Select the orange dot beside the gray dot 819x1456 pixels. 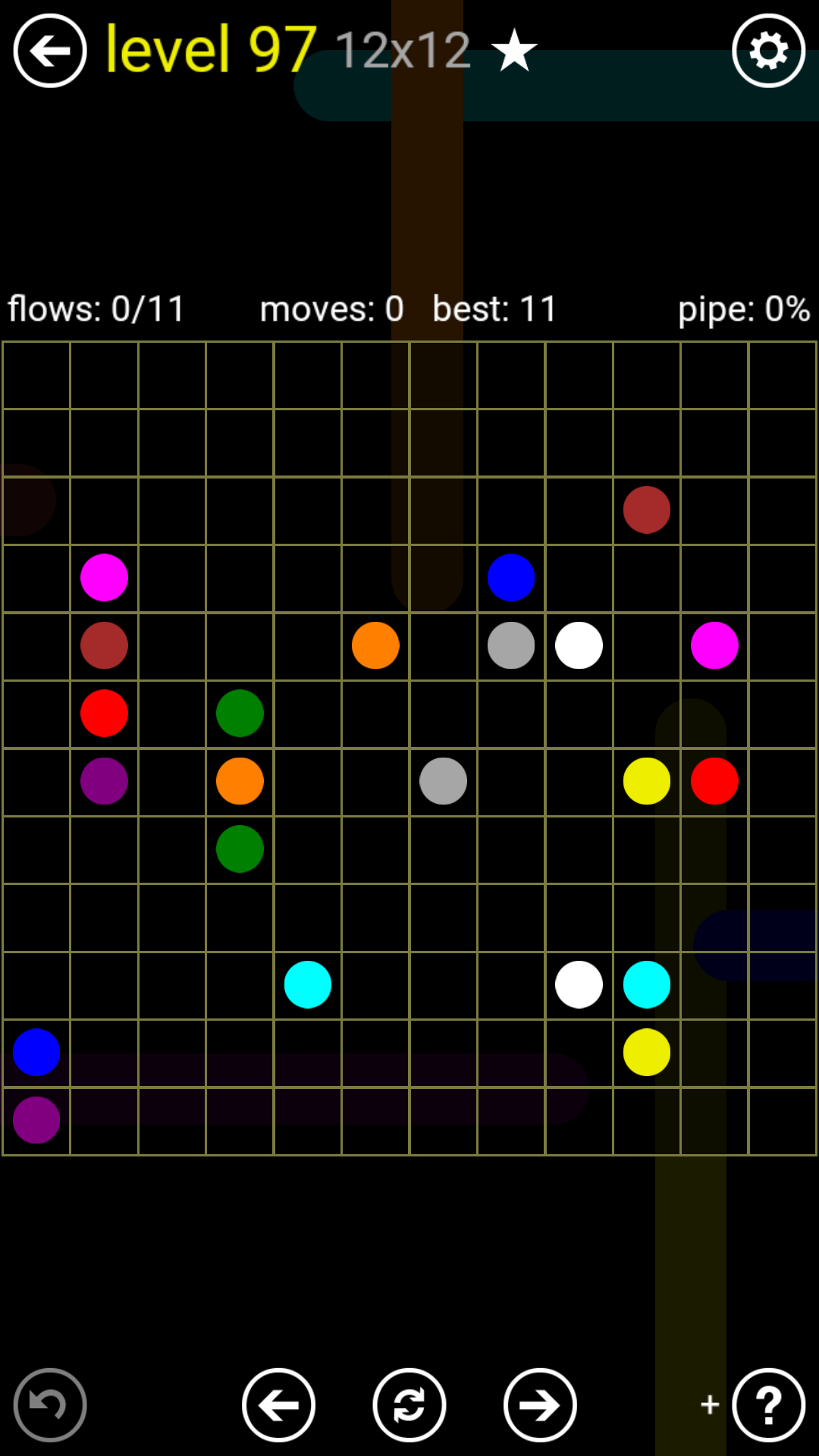375,645
